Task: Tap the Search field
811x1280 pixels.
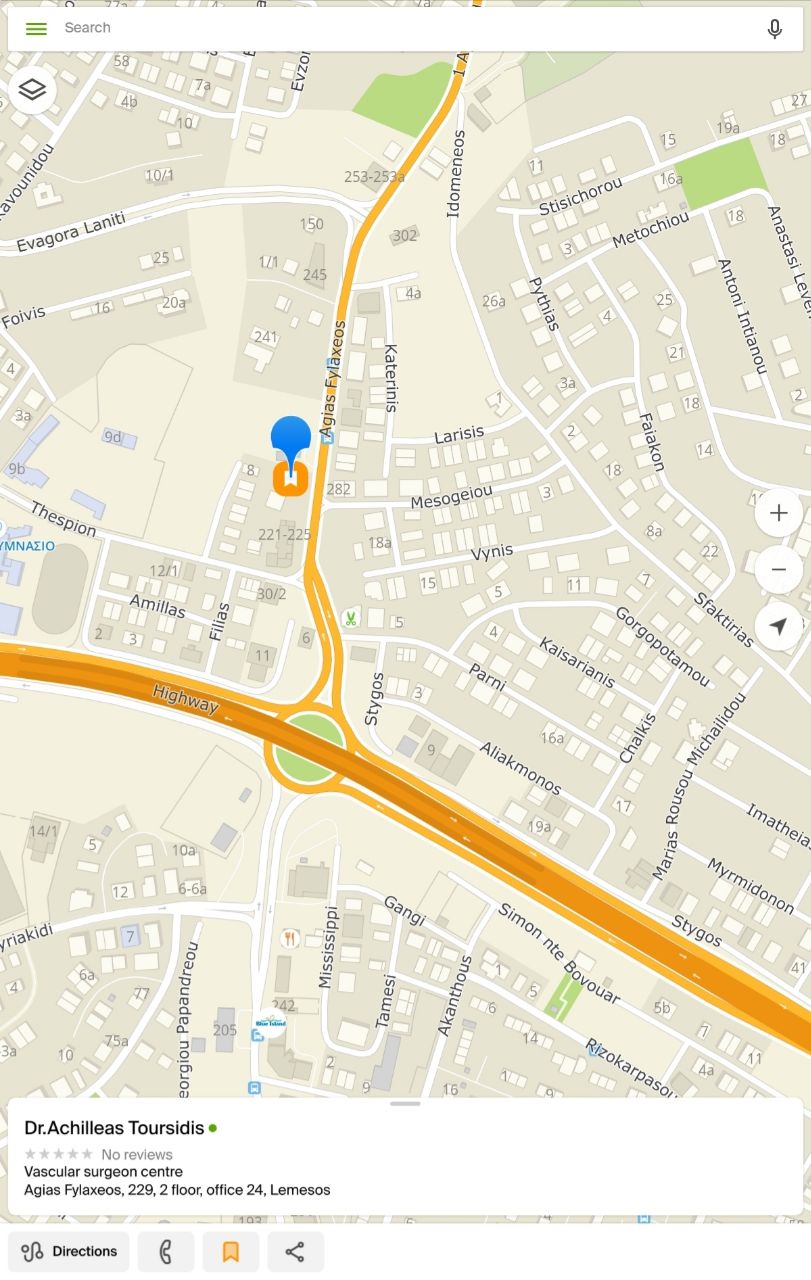Action: (x=400, y=28)
